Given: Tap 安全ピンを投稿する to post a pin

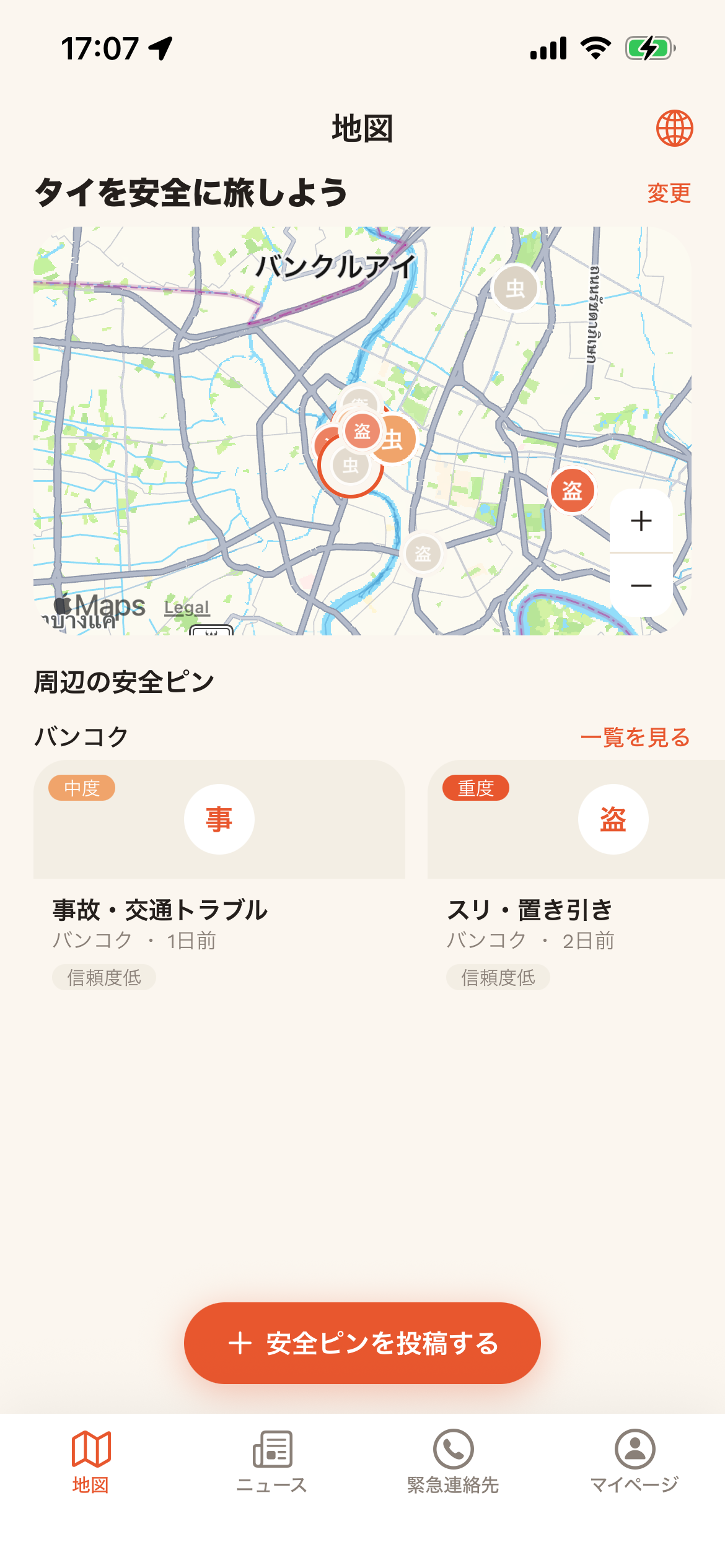Looking at the screenshot, I should (x=362, y=1343).
